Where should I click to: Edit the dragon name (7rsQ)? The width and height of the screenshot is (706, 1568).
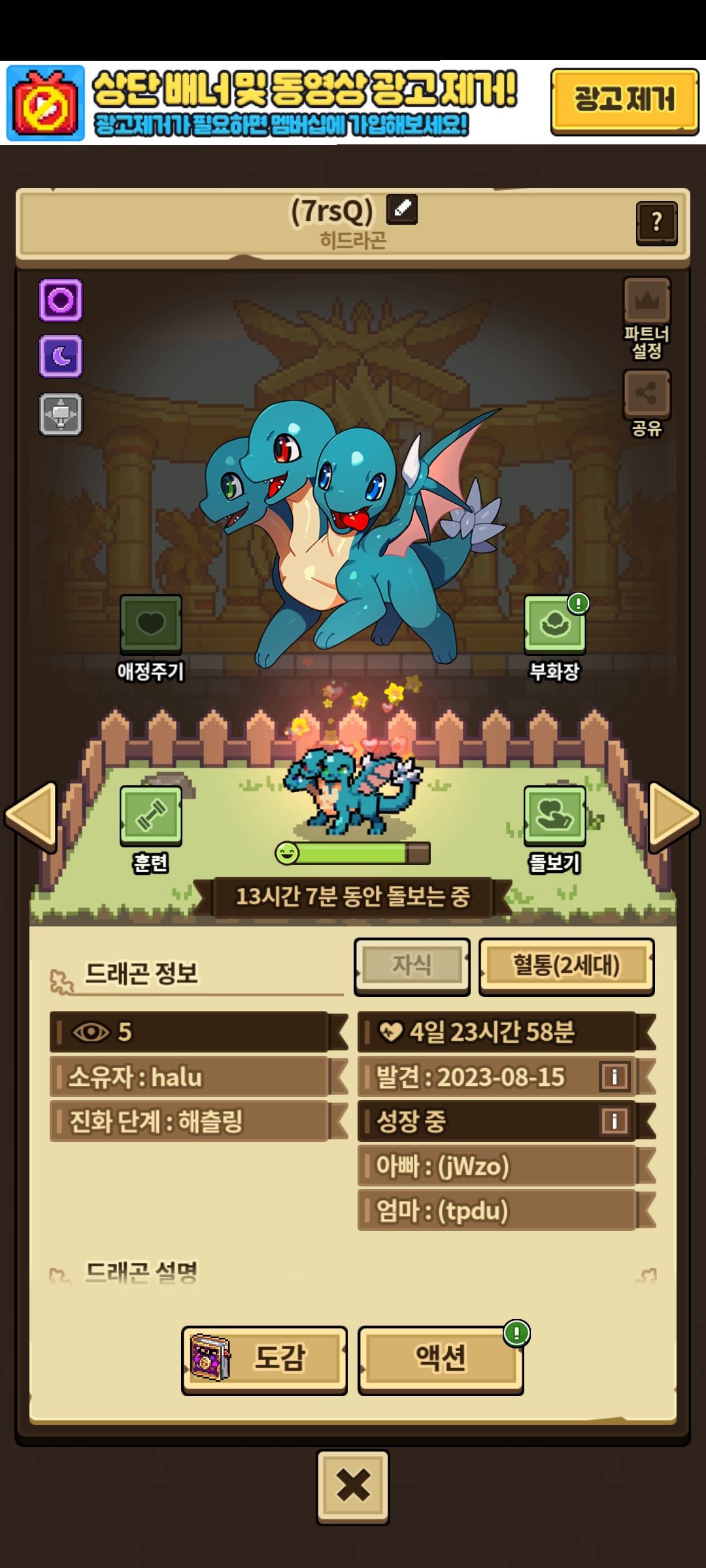pos(402,210)
